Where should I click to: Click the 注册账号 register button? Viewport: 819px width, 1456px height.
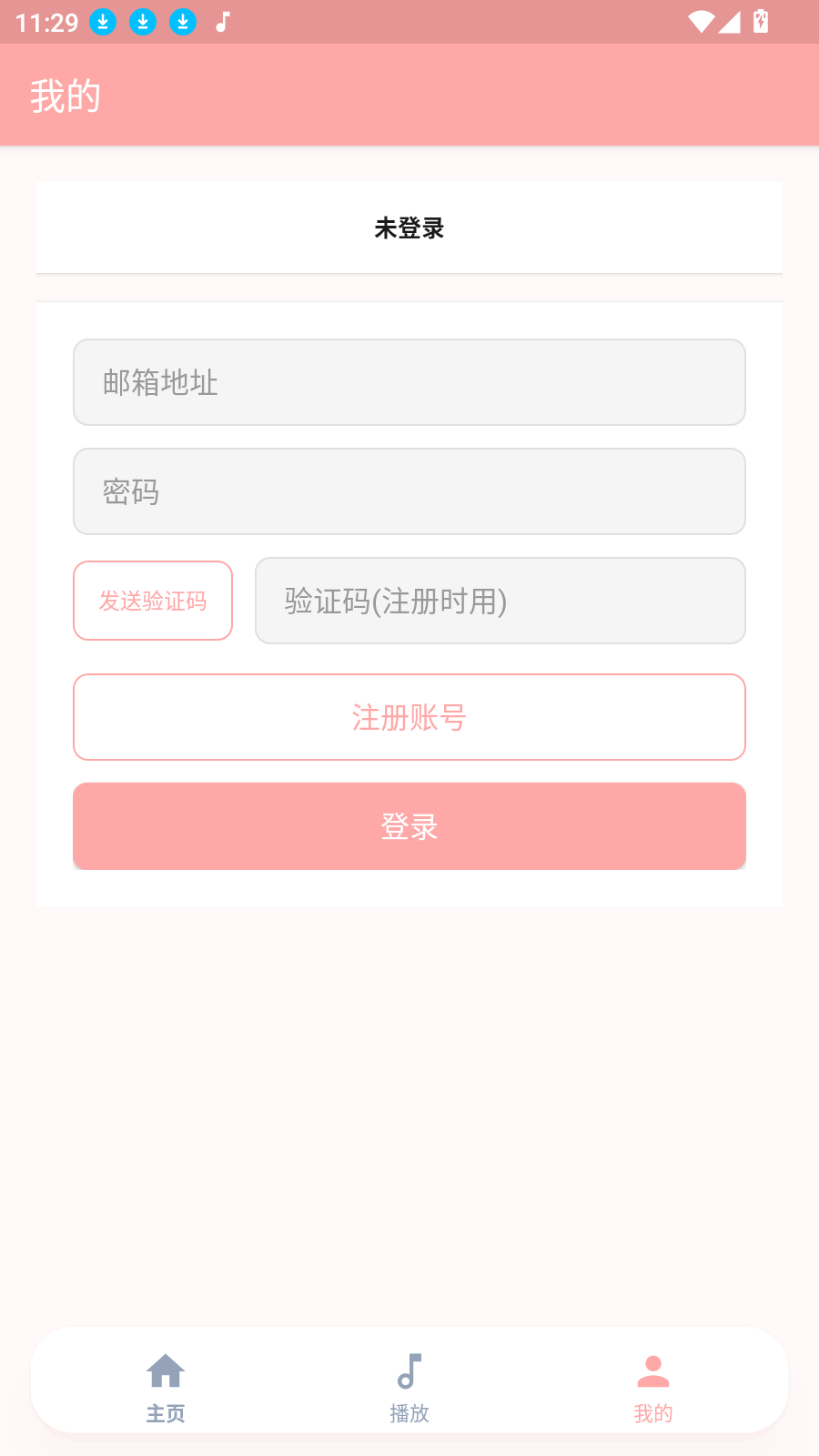pyautogui.click(x=409, y=717)
